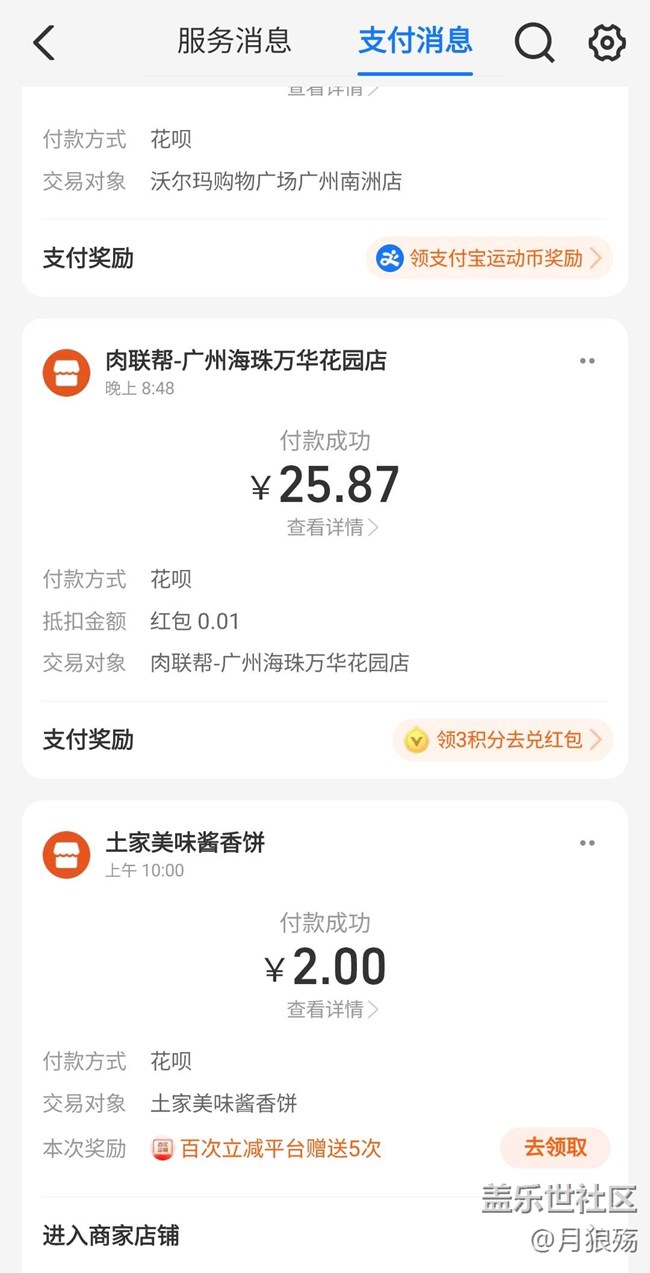View details of the ¥25.87 payment
This screenshot has width=650, height=1273.
click(x=332, y=527)
